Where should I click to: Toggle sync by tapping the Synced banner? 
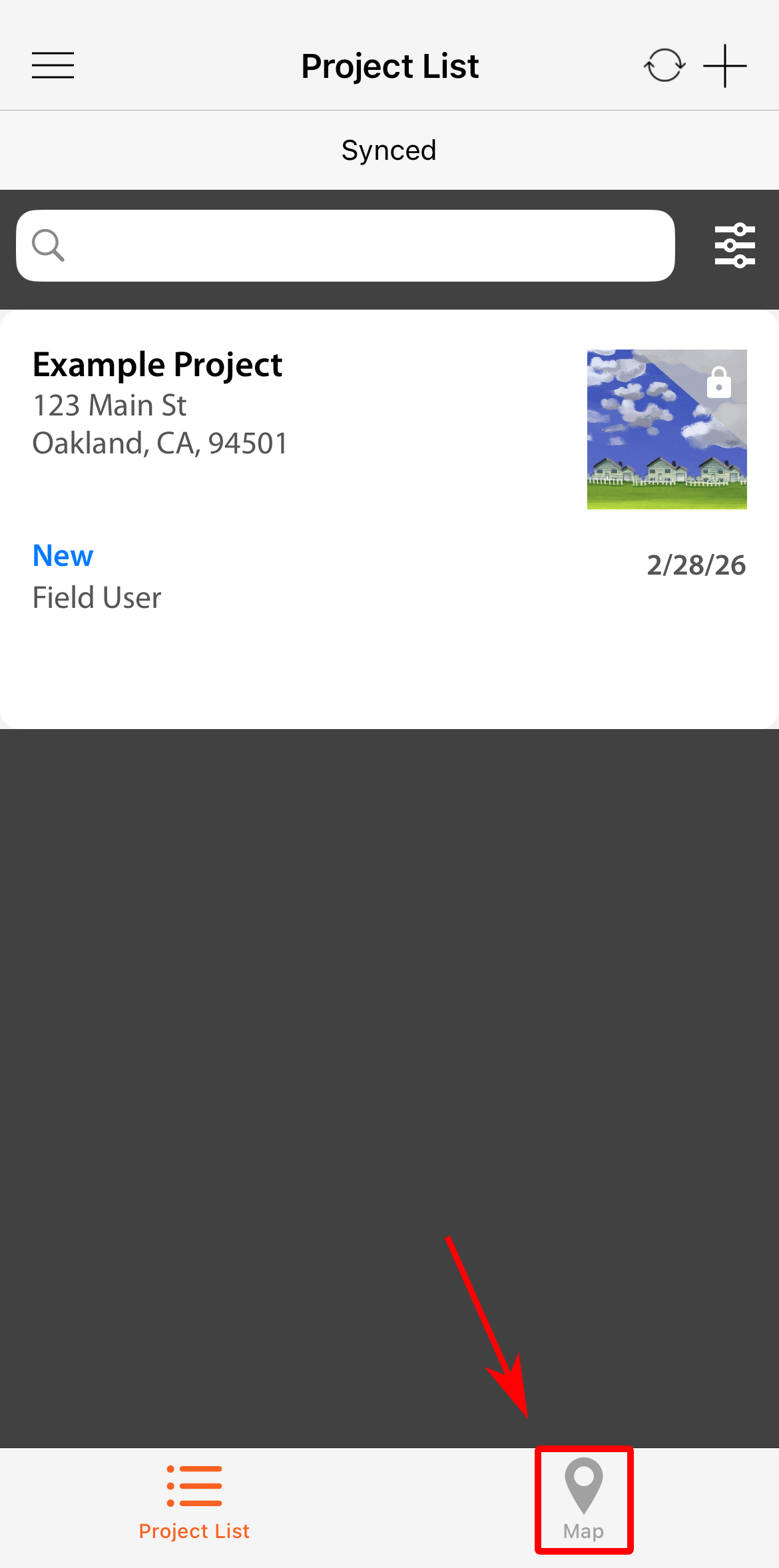388,149
